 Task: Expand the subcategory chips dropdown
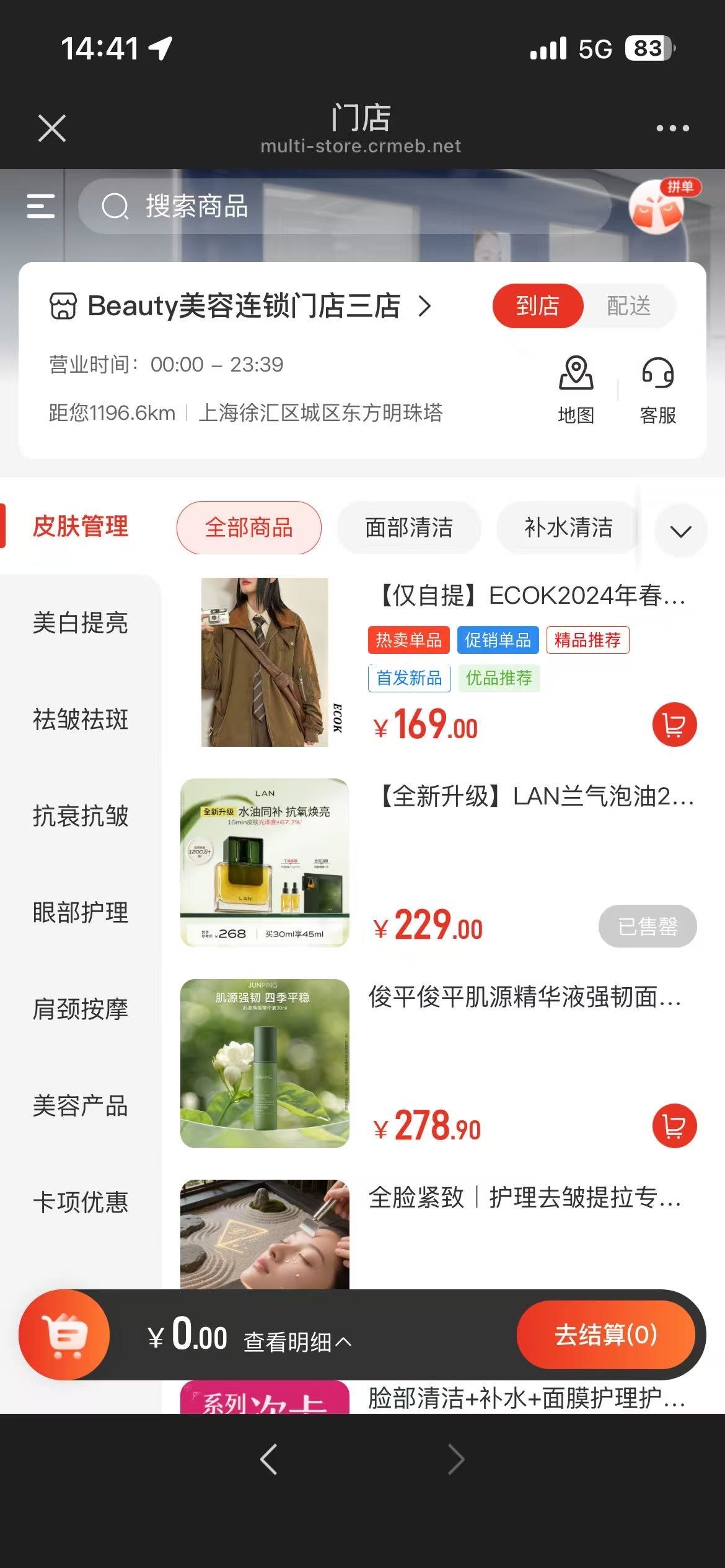[680, 531]
